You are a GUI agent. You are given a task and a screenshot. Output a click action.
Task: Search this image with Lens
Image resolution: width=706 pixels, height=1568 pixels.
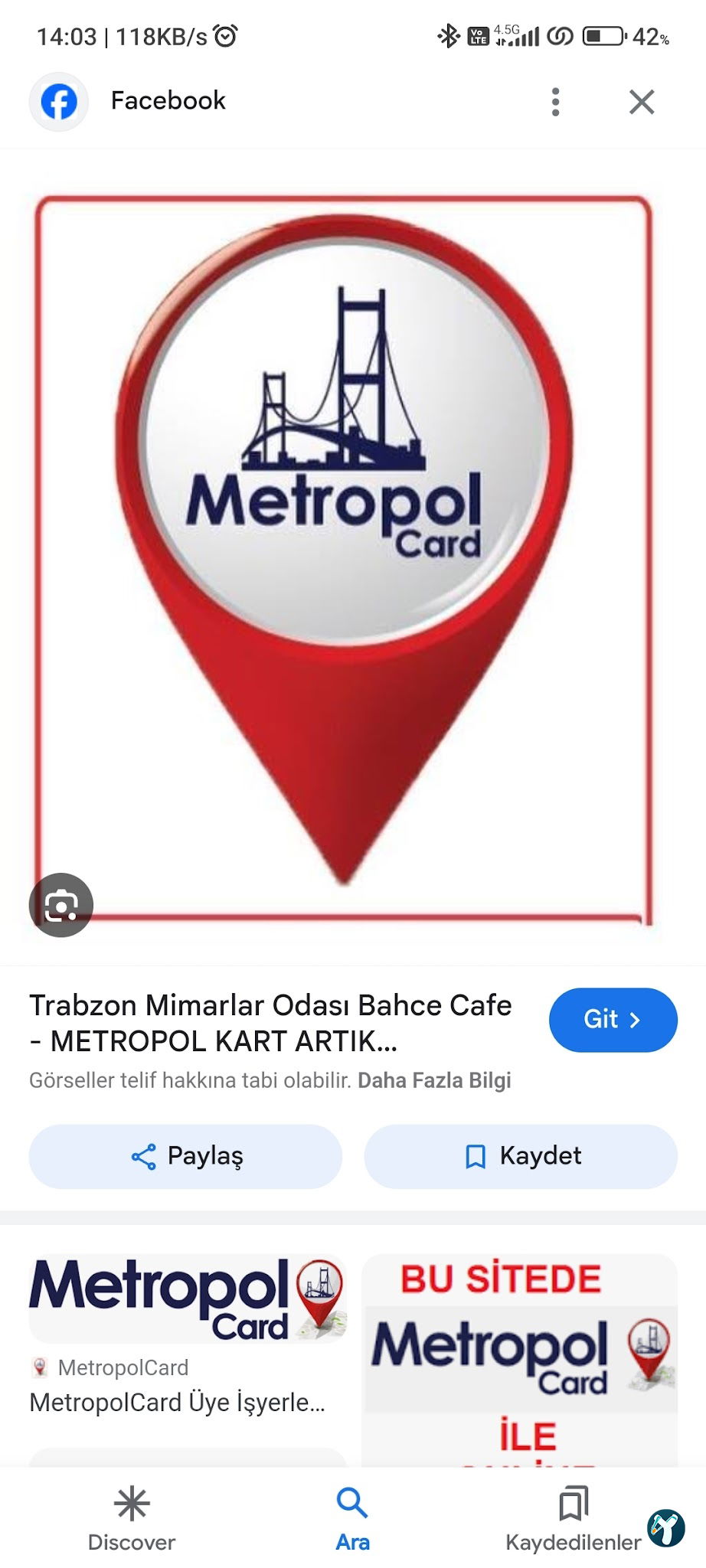point(61,905)
